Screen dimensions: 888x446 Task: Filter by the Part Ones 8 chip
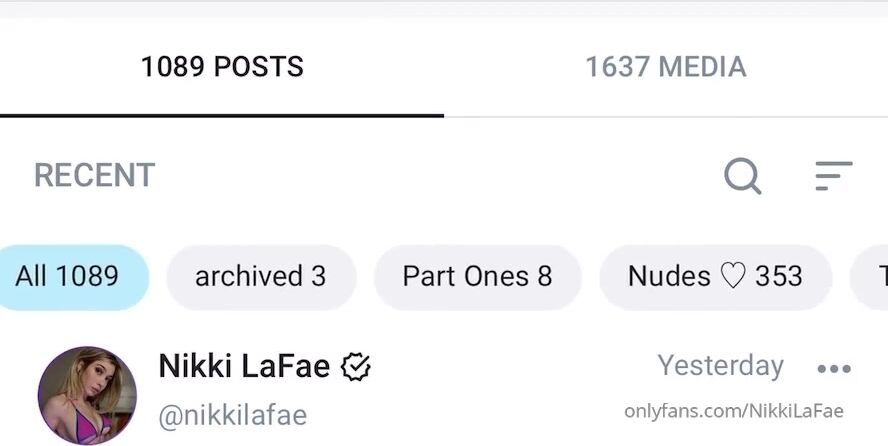click(x=477, y=277)
